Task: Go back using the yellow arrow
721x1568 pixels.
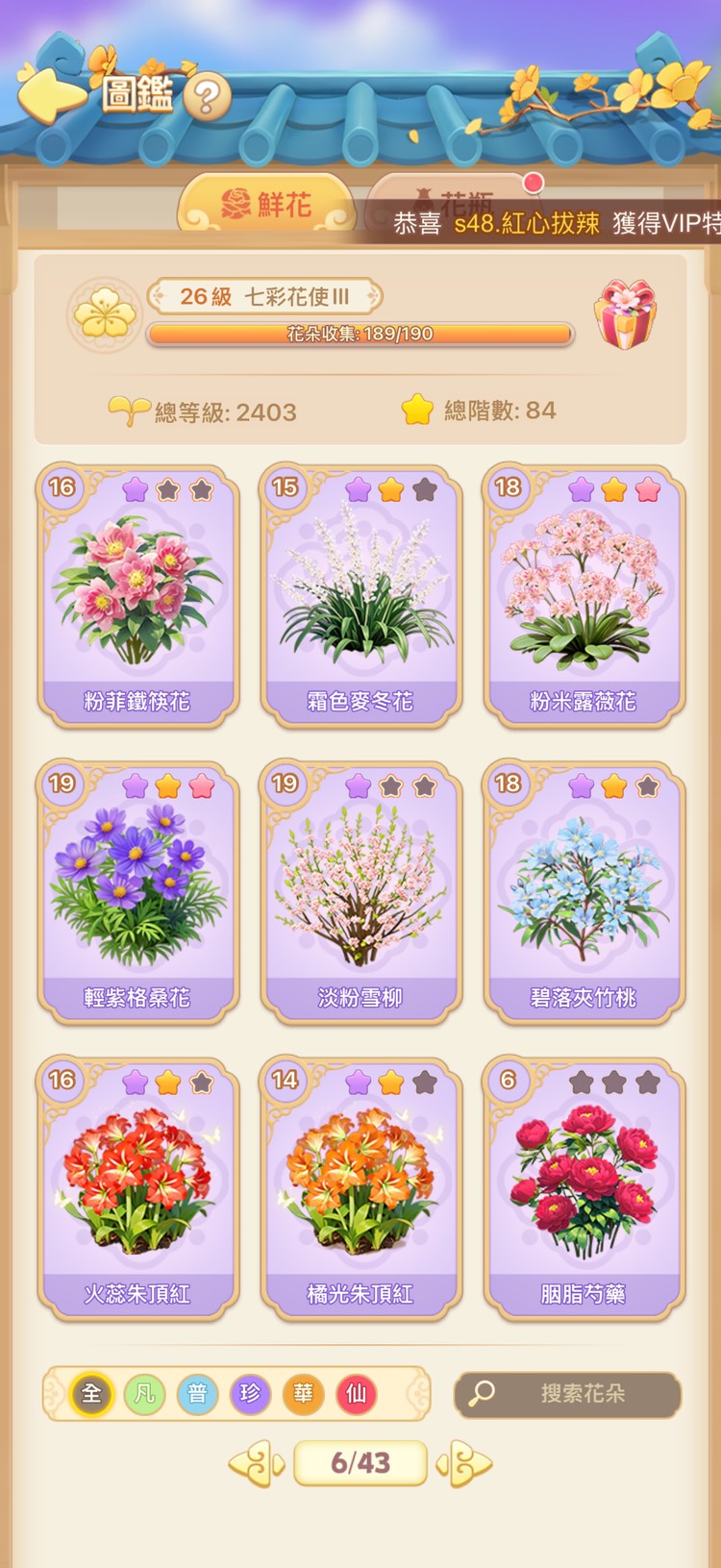Action: point(50,94)
